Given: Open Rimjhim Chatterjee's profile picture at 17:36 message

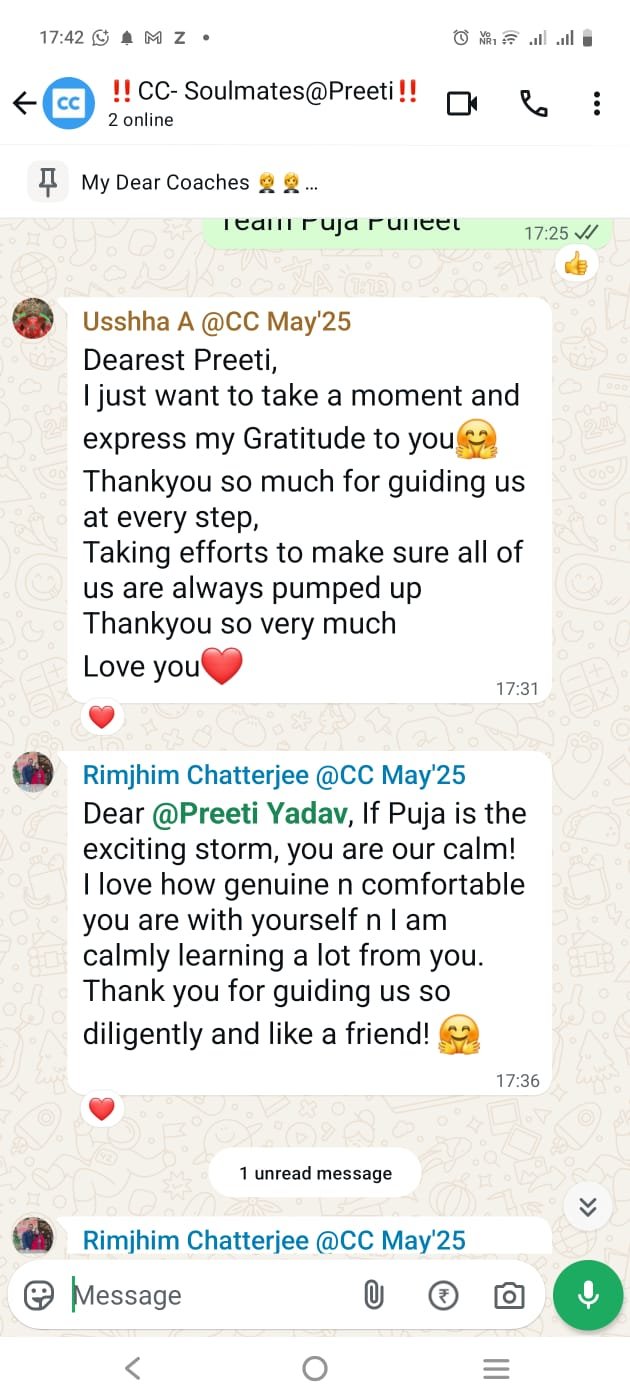Looking at the screenshot, I should pyautogui.click(x=32, y=773).
